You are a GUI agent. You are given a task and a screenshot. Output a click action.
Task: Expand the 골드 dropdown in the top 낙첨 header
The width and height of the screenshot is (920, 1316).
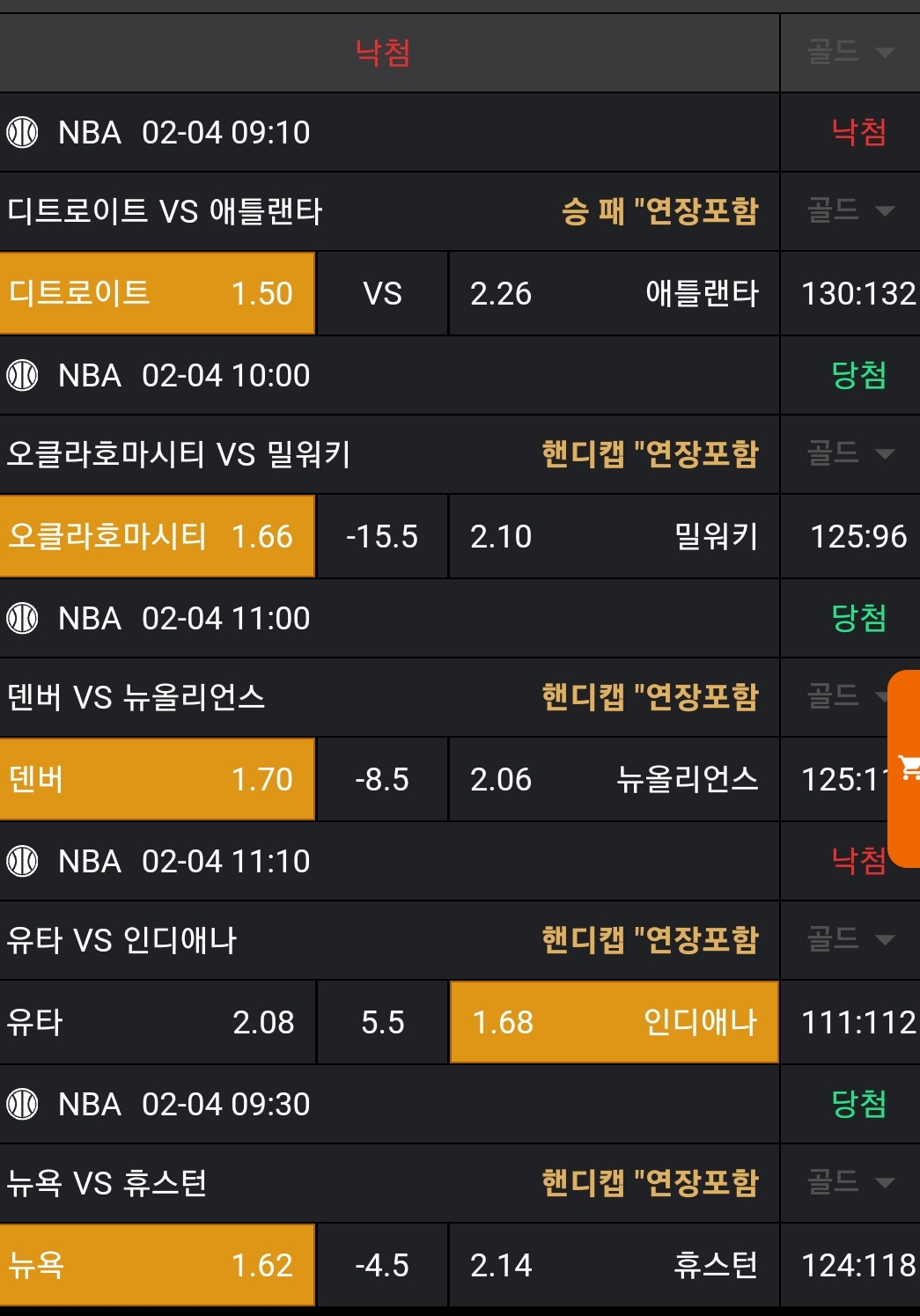click(850, 53)
